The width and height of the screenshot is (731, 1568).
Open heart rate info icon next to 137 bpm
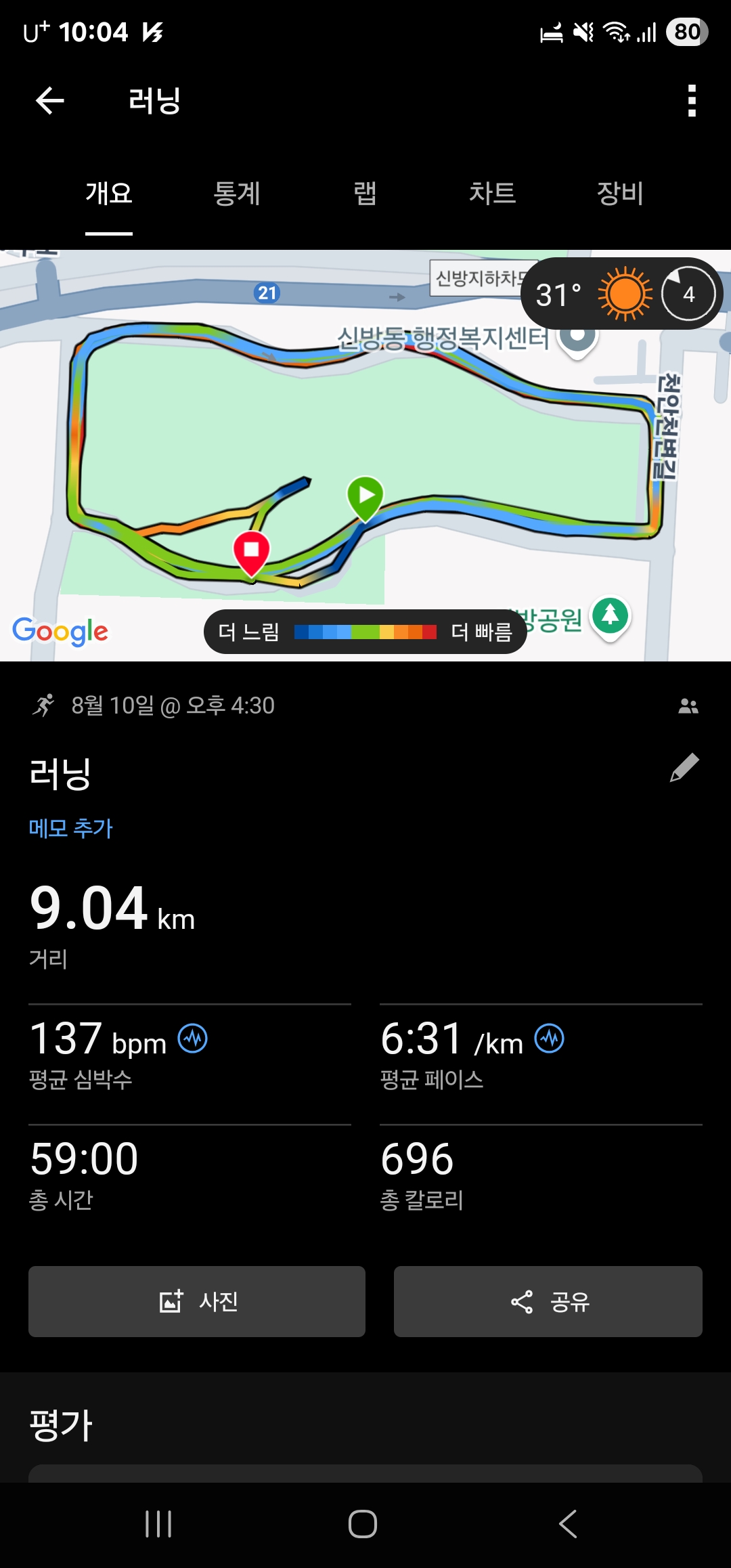click(x=193, y=1039)
